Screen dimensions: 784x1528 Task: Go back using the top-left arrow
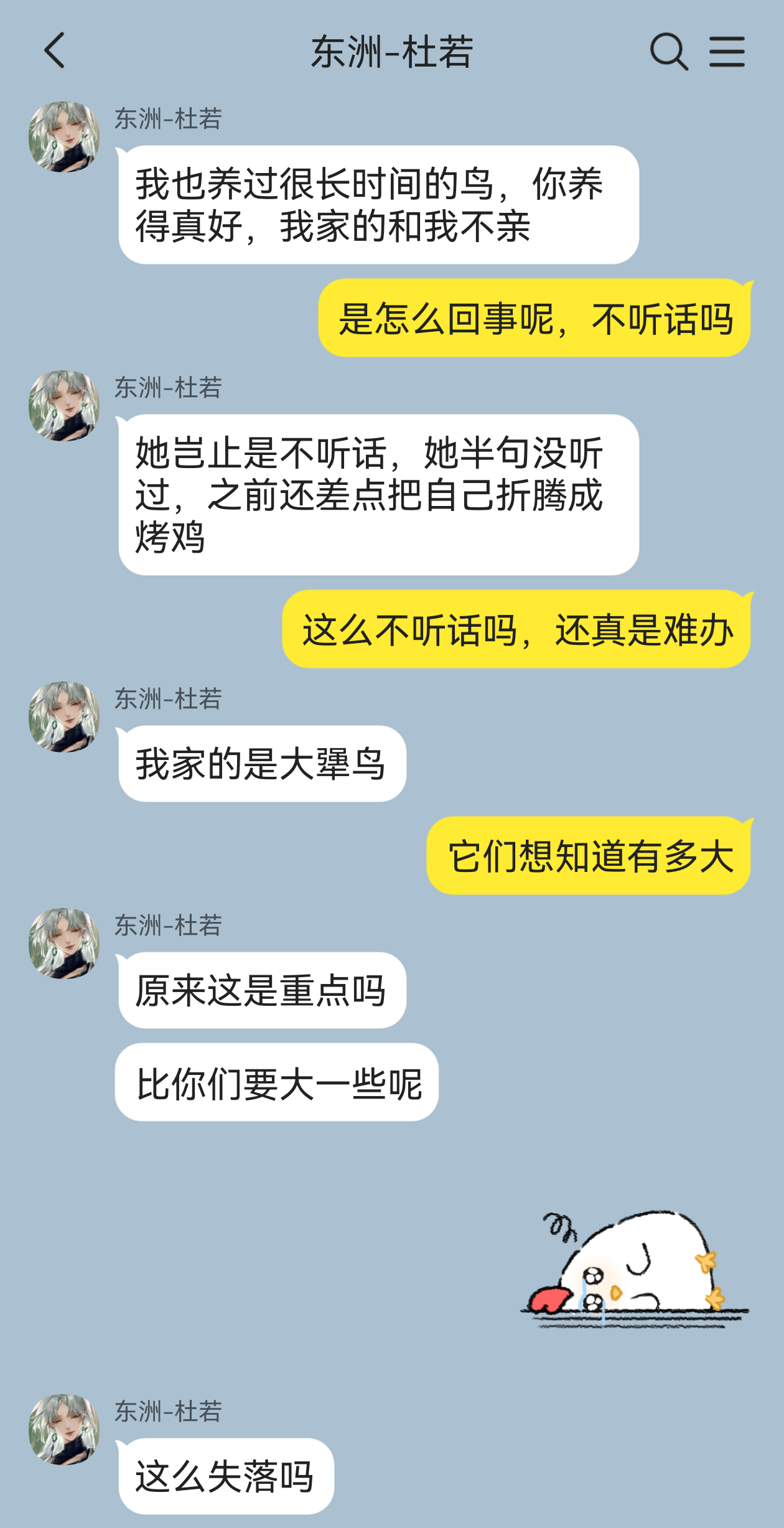click(55, 50)
